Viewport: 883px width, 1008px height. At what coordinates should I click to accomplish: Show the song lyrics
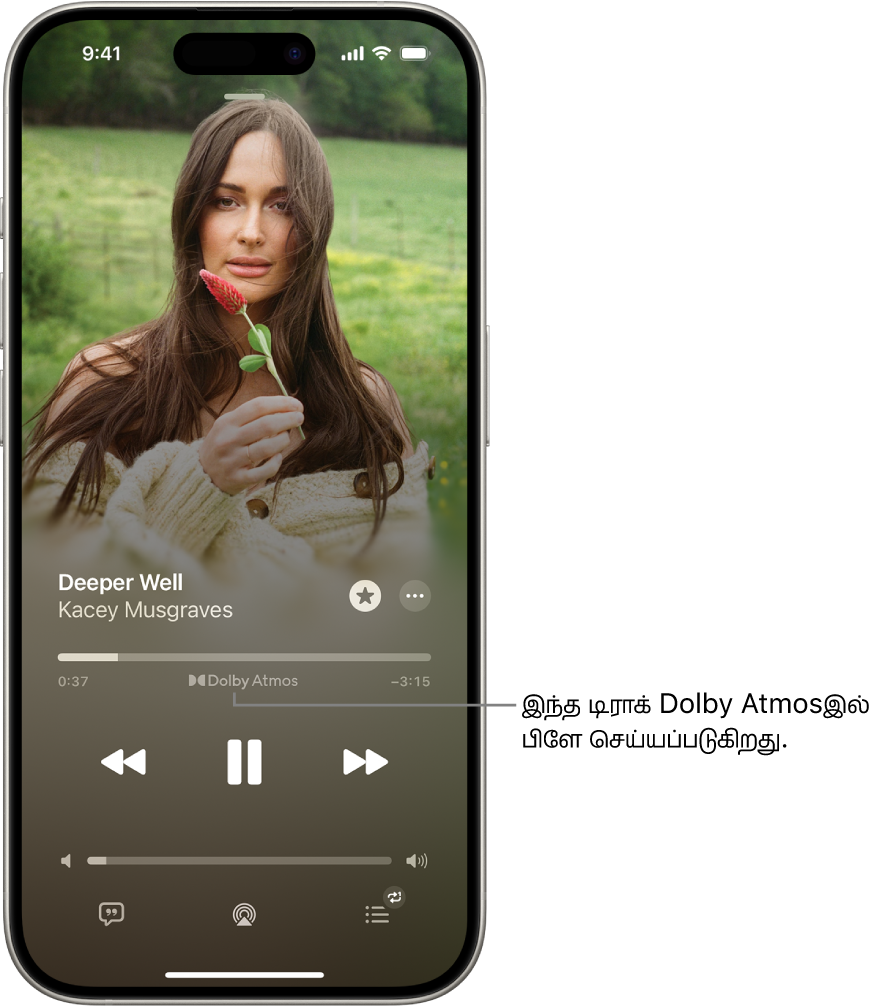111,914
